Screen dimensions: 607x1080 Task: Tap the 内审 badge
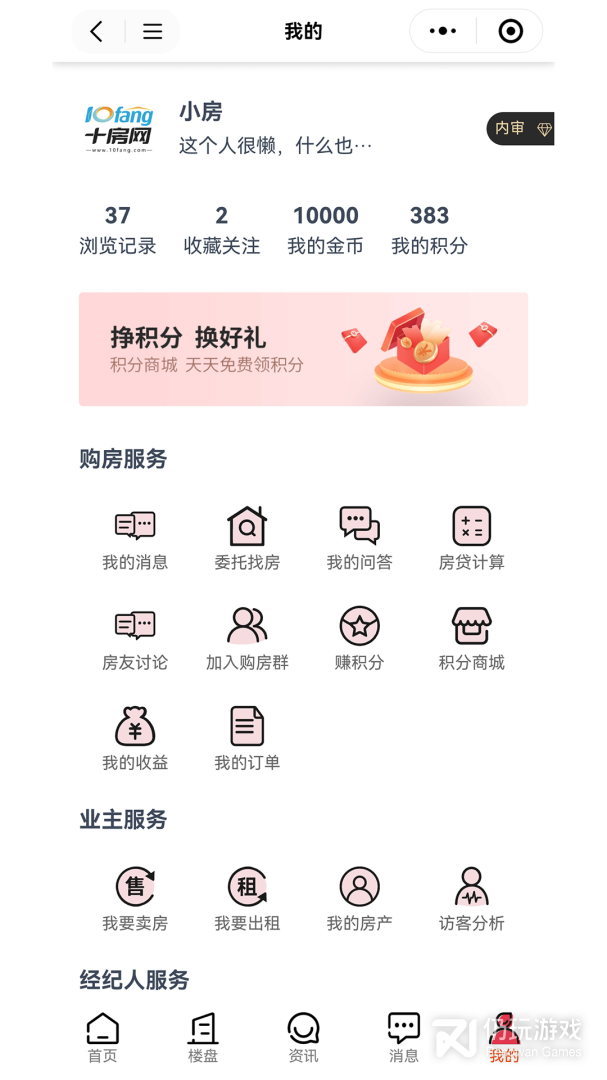pyautogui.click(x=519, y=129)
